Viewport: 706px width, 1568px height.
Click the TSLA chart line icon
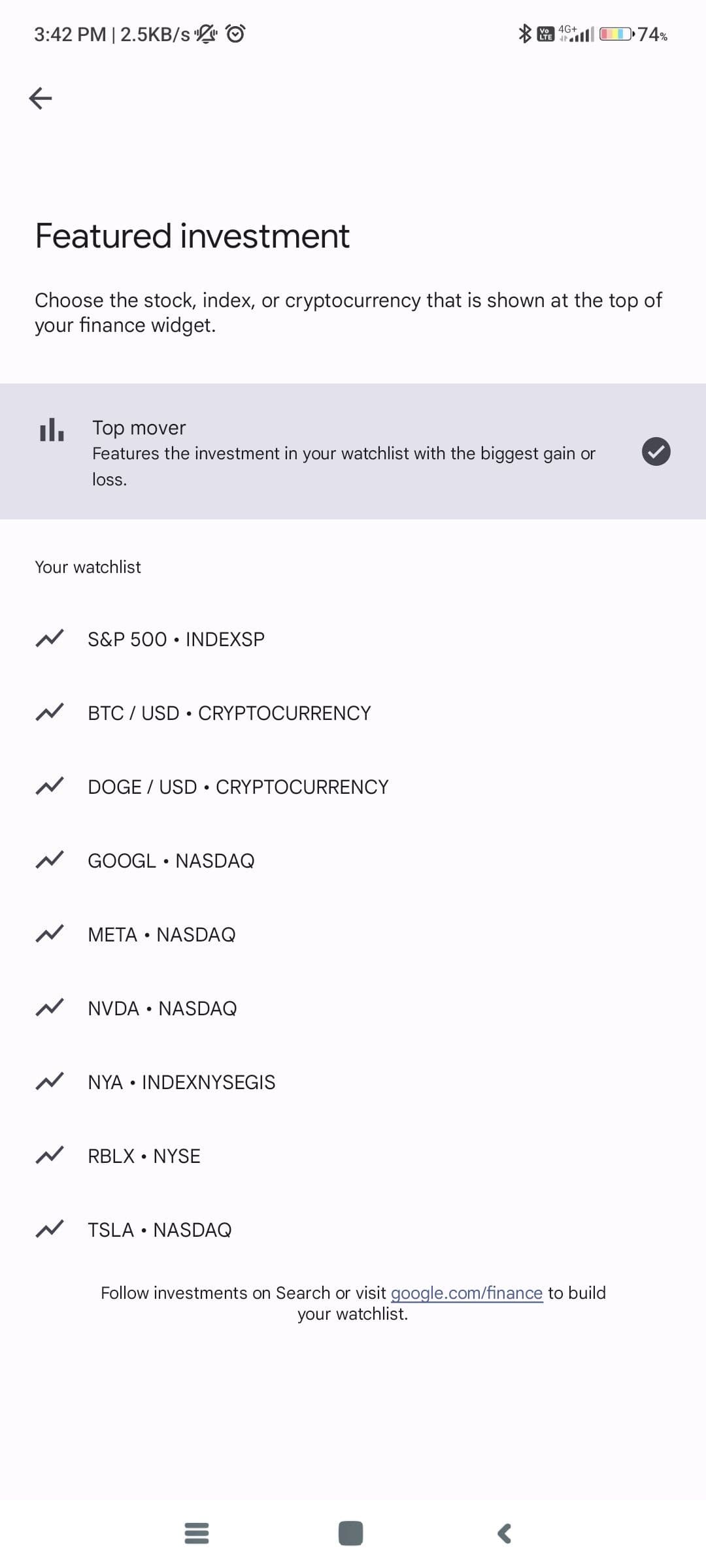51,1229
